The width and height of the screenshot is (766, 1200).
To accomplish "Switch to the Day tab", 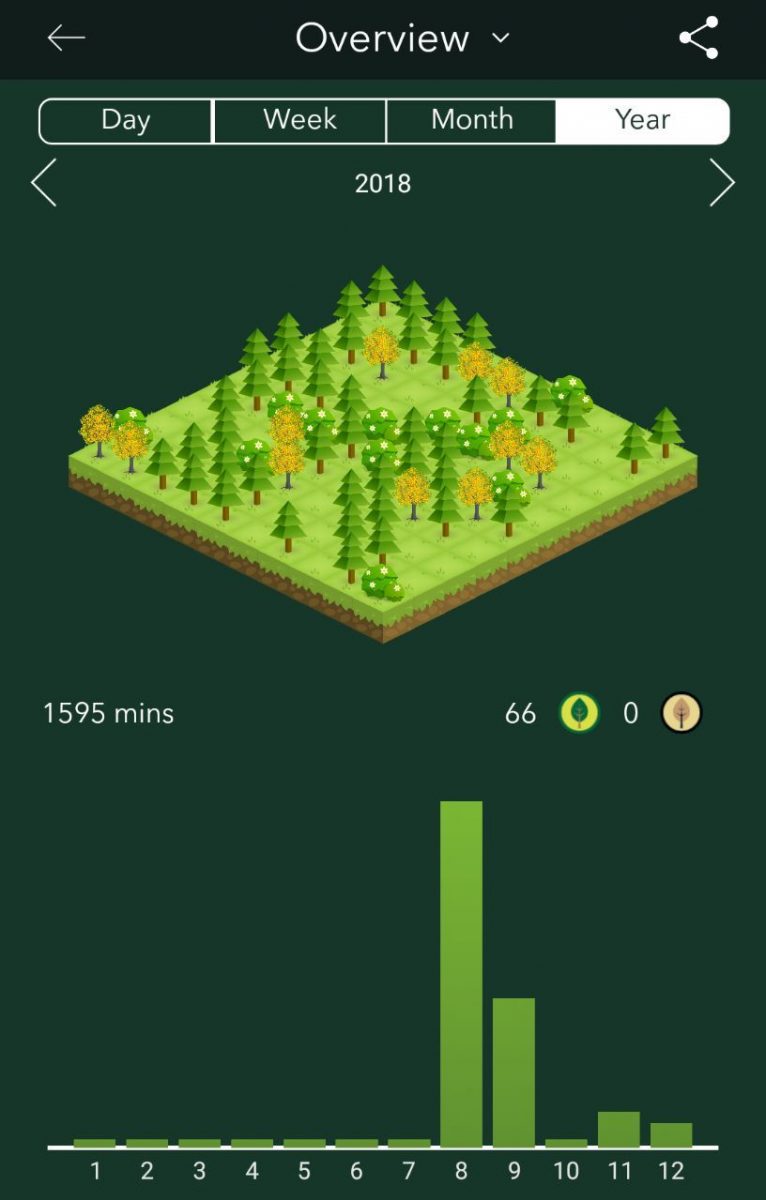I will click(125, 120).
